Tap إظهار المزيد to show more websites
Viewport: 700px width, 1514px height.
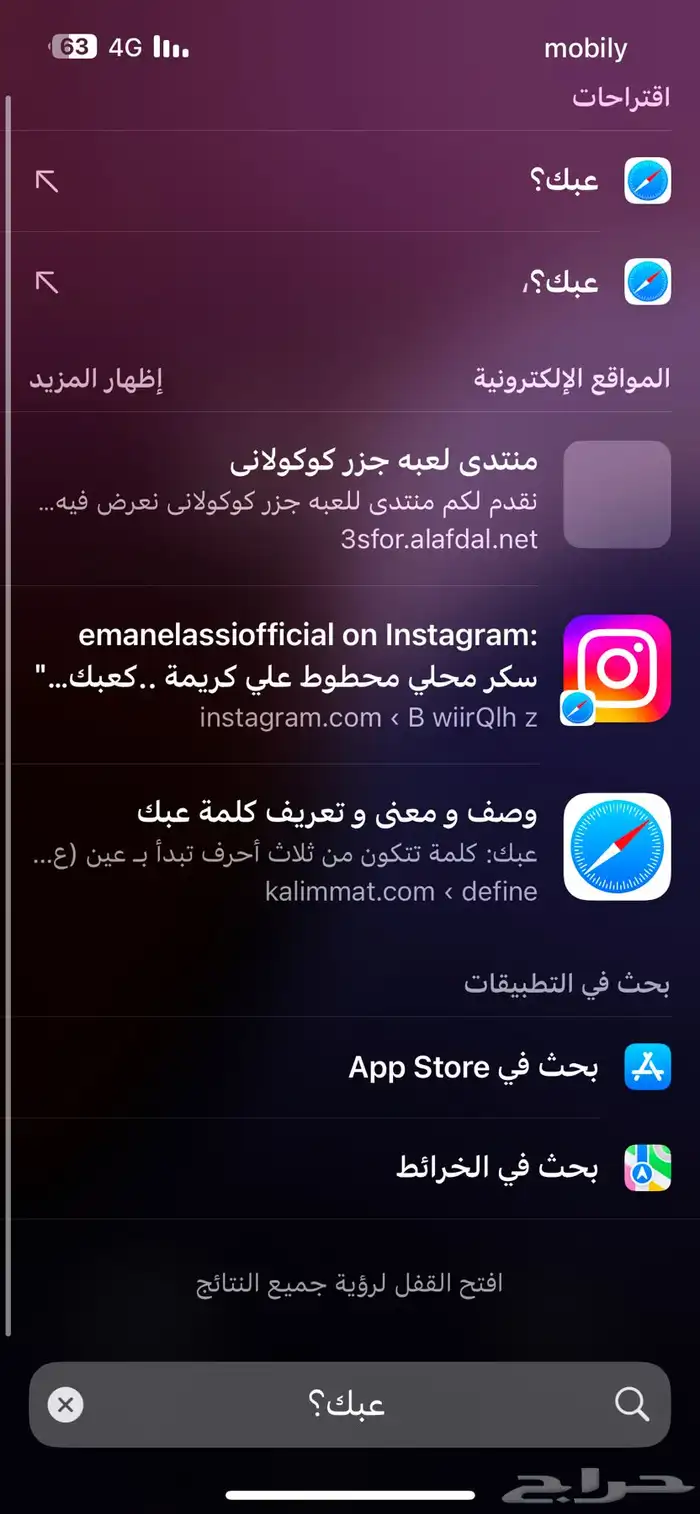point(95,379)
